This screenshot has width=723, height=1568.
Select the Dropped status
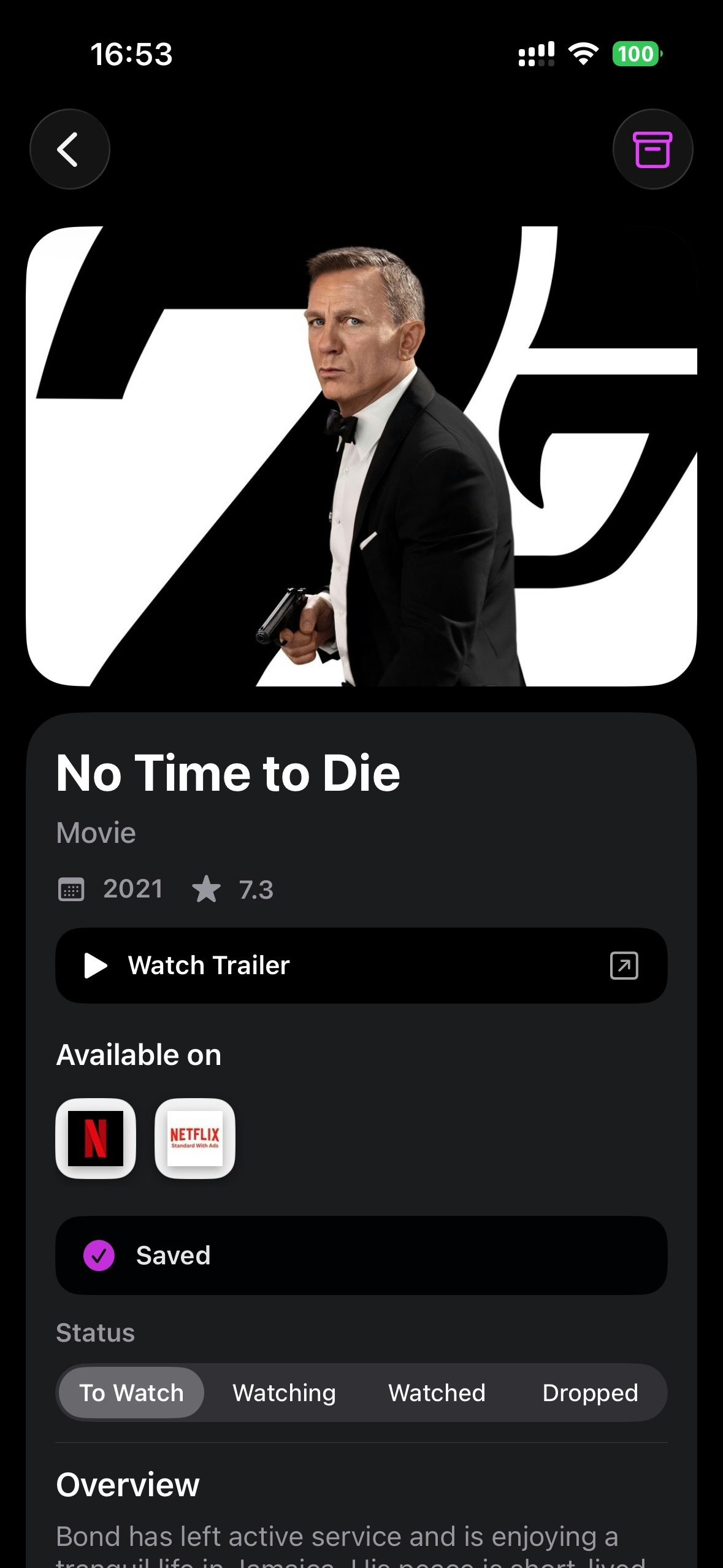coord(590,1393)
